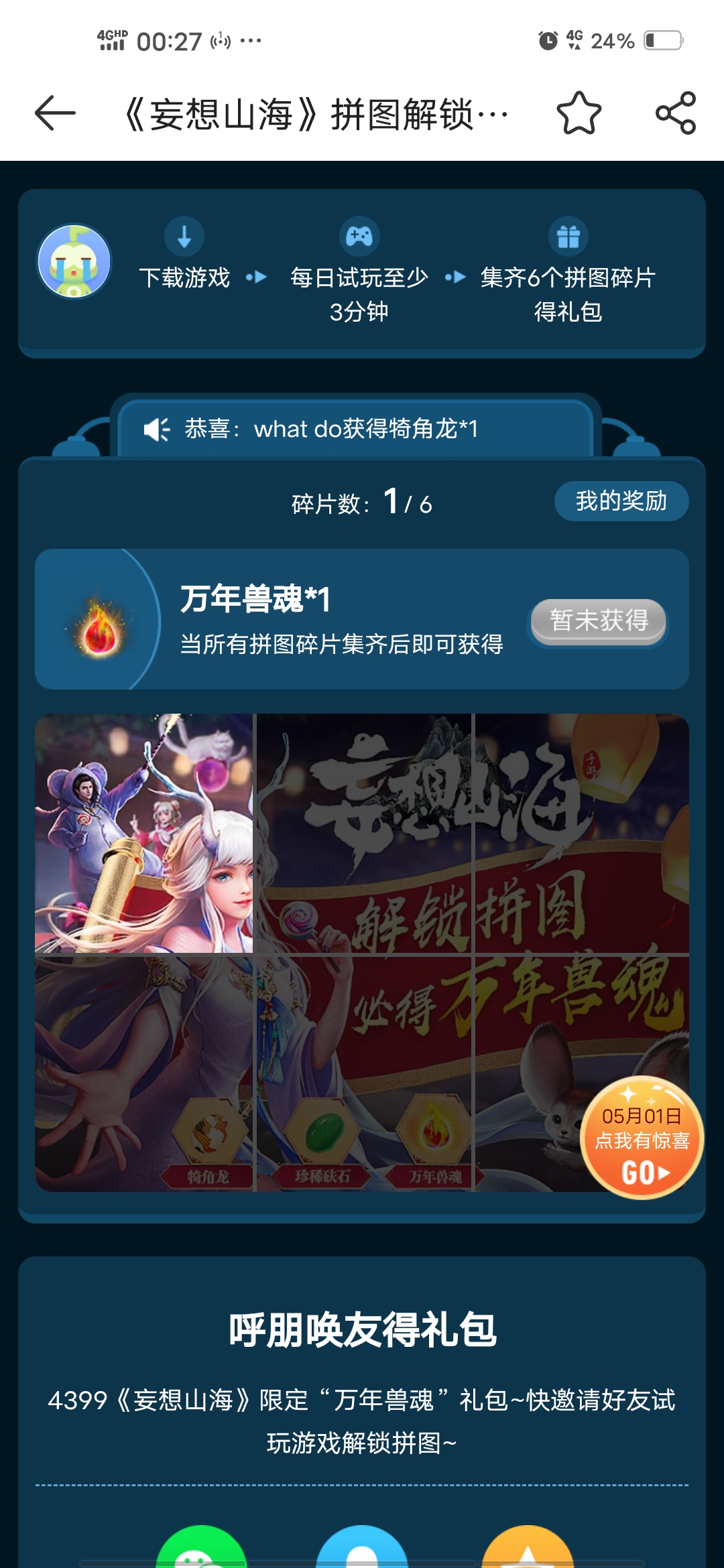Image resolution: width=724 pixels, height=1568 pixels.
Task: Share via the blue QQ icon
Action: pos(362,1551)
